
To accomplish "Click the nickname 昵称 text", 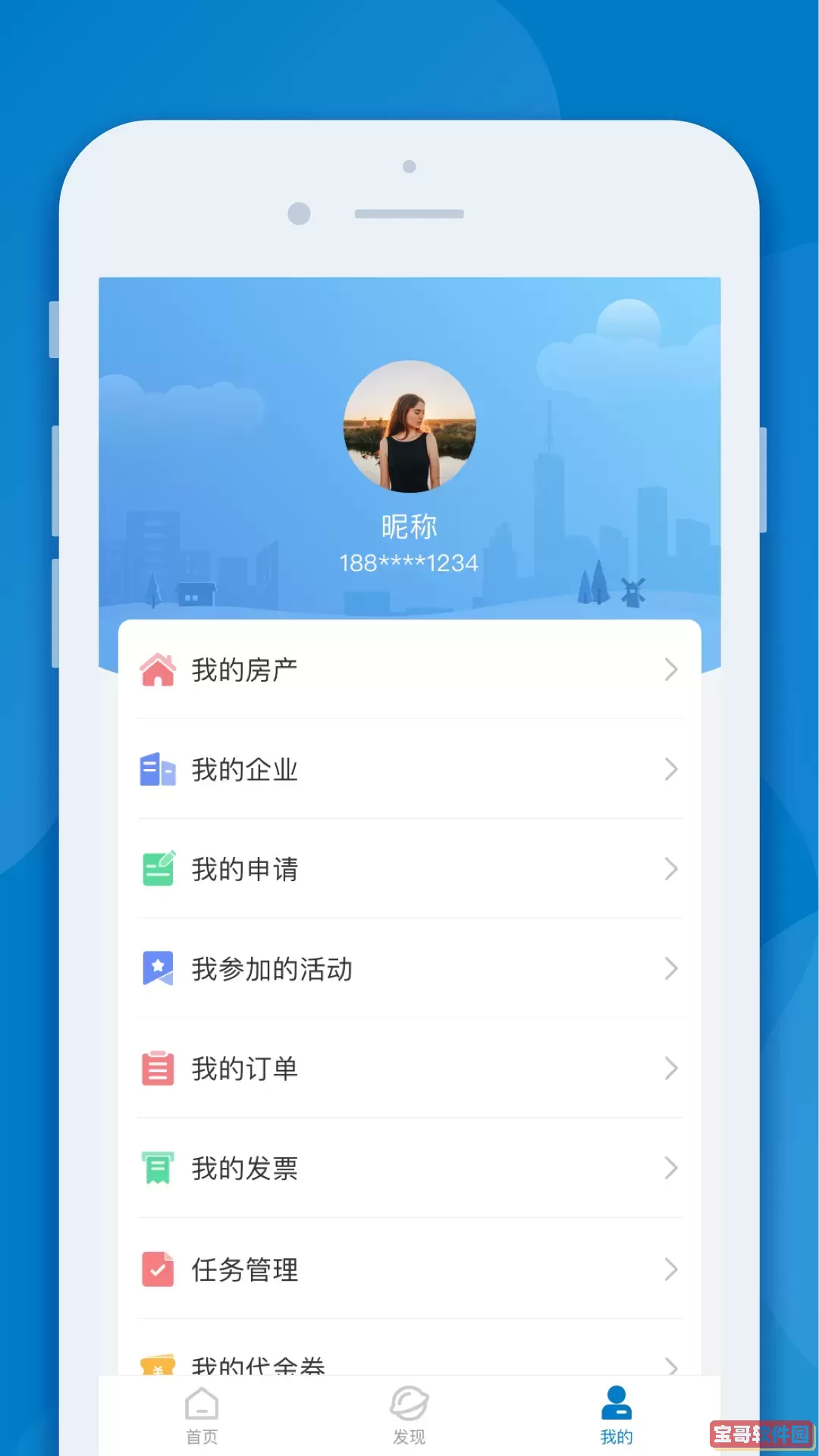I will 409,526.
